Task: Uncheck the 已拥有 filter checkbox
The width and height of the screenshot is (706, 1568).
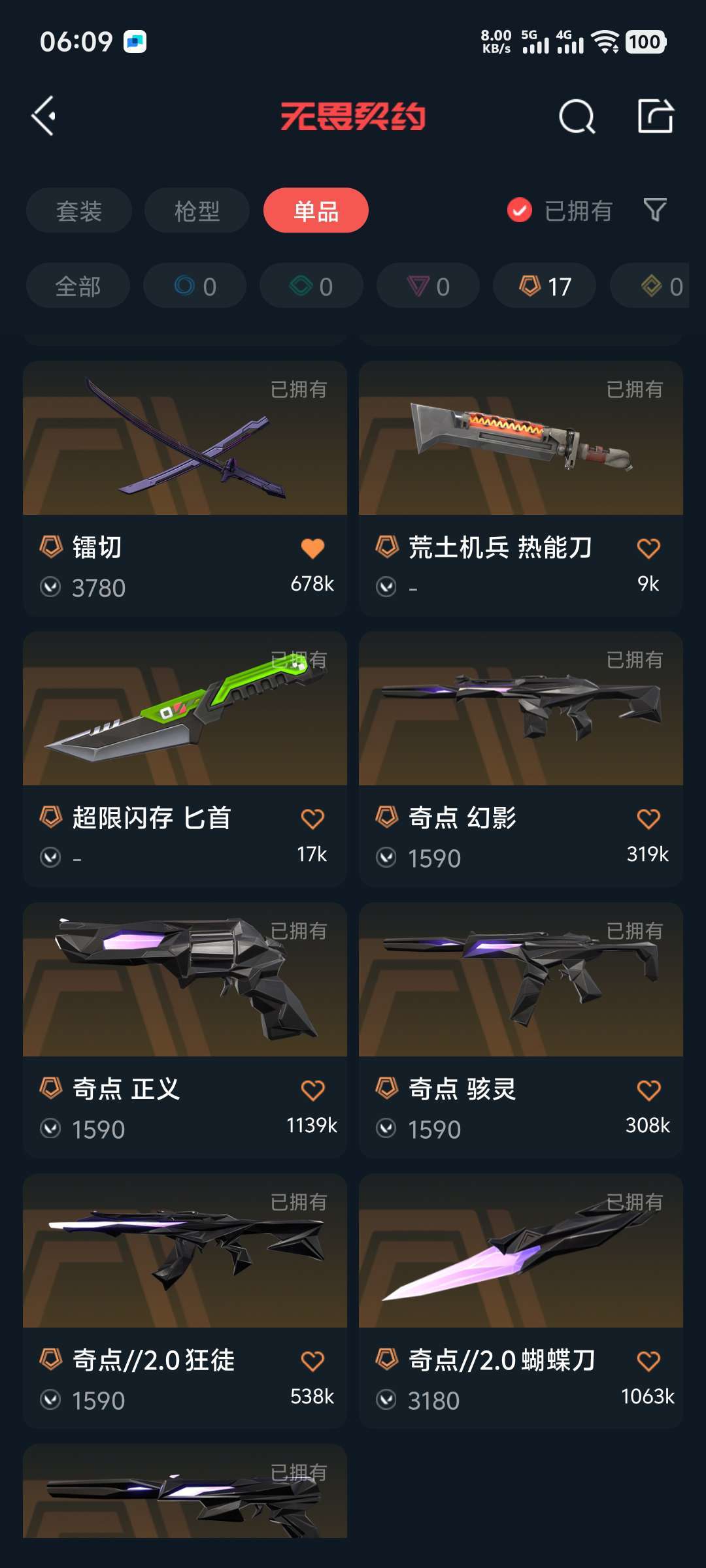Action: pyautogui.click(x=520, y=210)
